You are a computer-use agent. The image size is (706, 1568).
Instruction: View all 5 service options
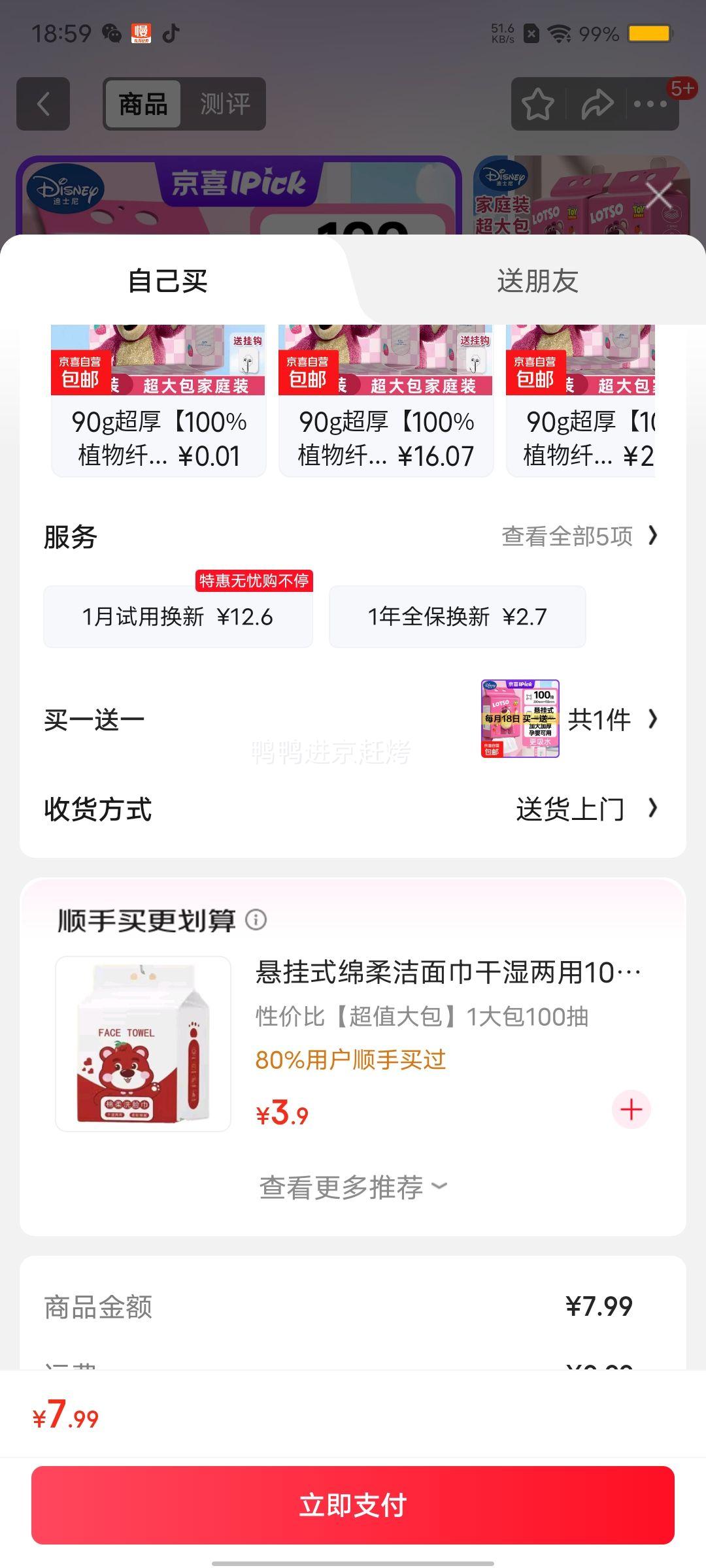(579, 536)
